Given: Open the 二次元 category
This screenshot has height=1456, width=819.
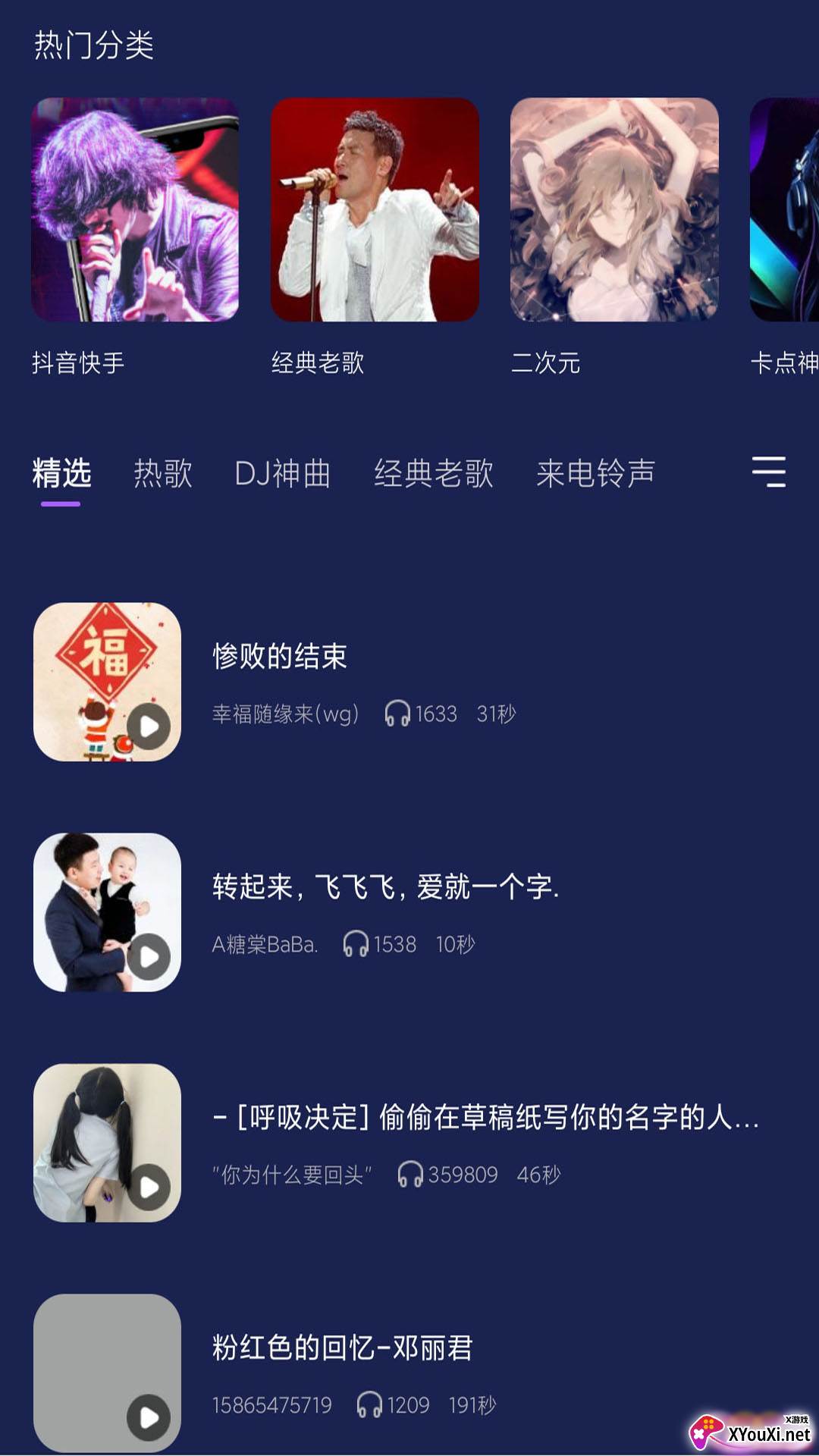Looking at the screenshot, I should [x=614, y=209].
